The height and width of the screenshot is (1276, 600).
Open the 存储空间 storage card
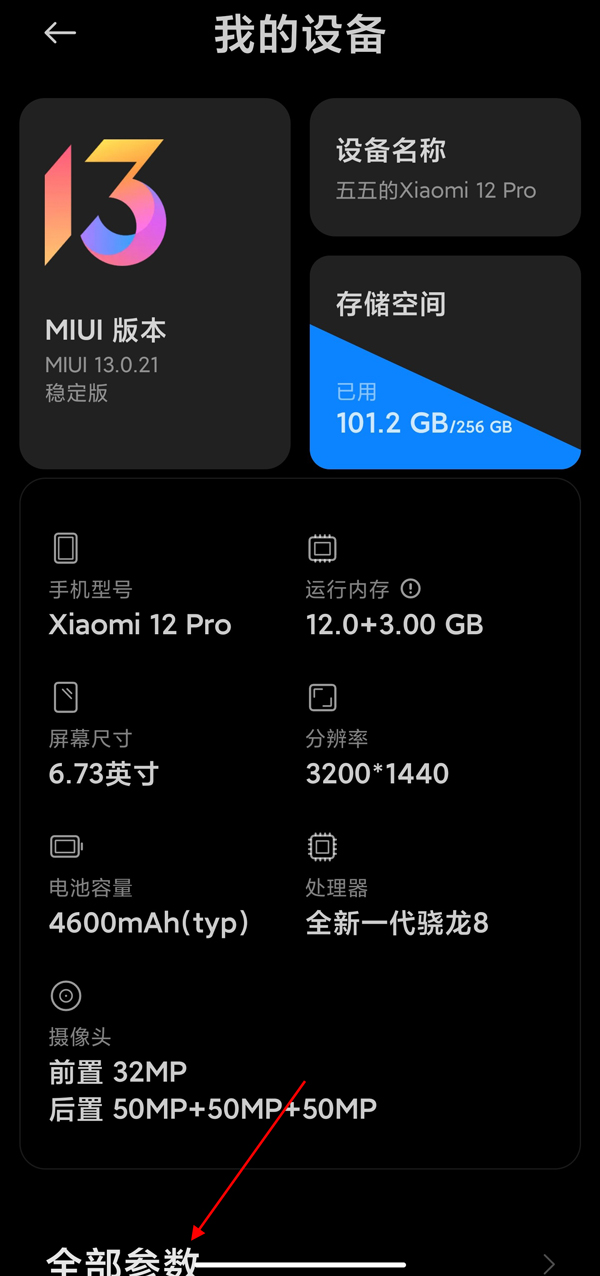point(445,362)
